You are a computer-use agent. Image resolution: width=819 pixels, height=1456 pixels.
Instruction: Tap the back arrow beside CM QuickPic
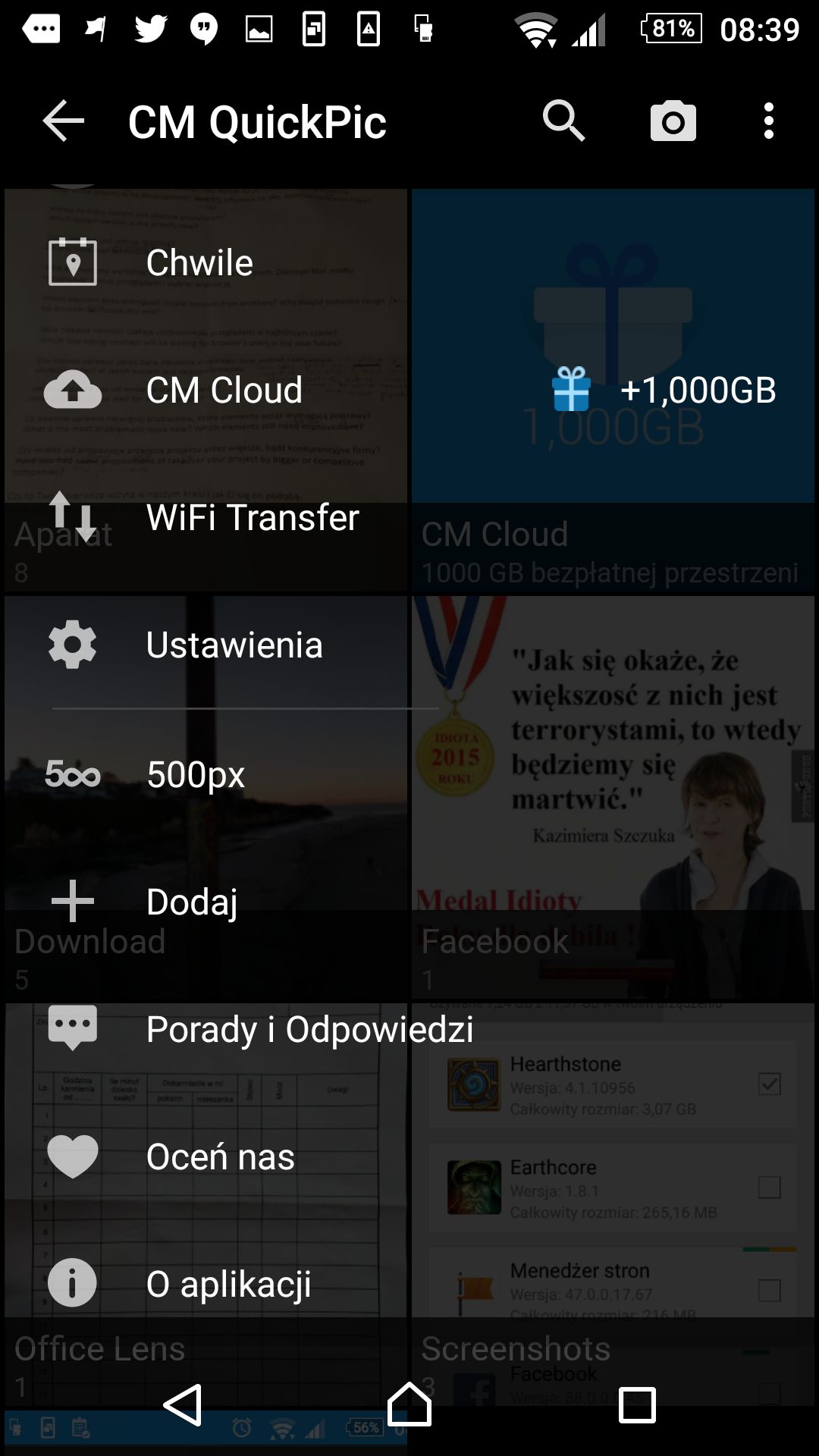click(64, 121)
